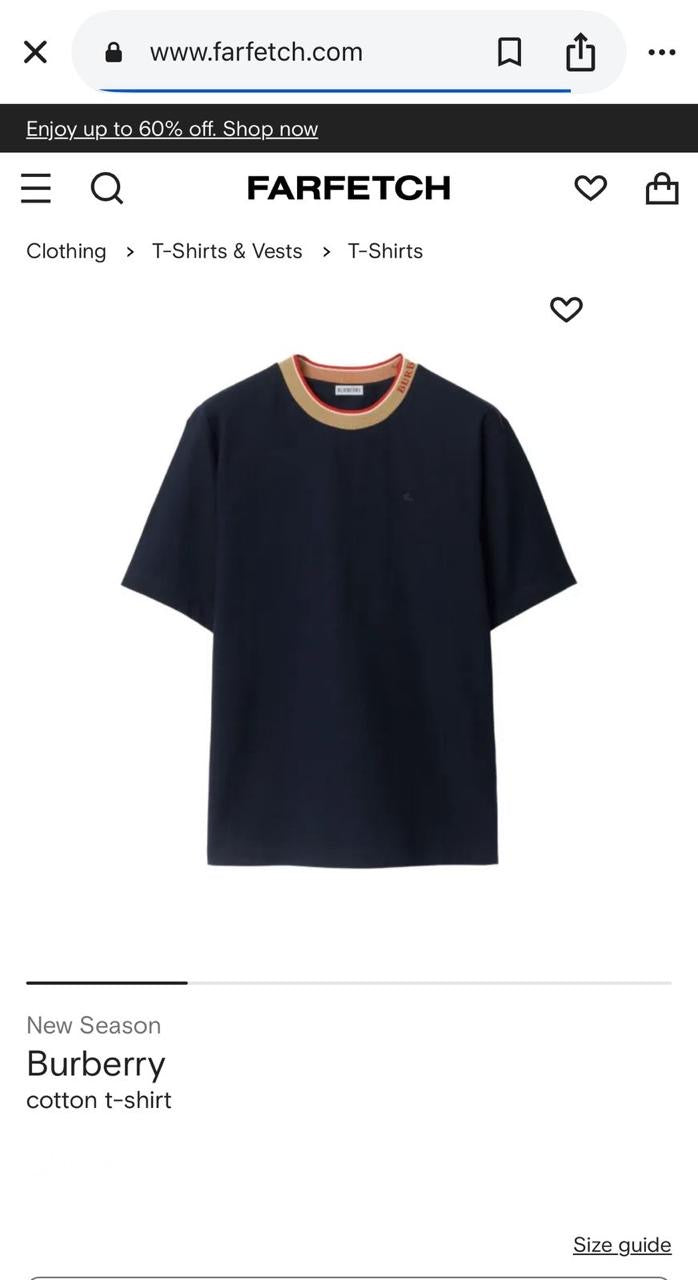The height and width of the screenshot is (1280, 698).
Task: Open the 60% off Shop now link
Action: click(172, 129)
